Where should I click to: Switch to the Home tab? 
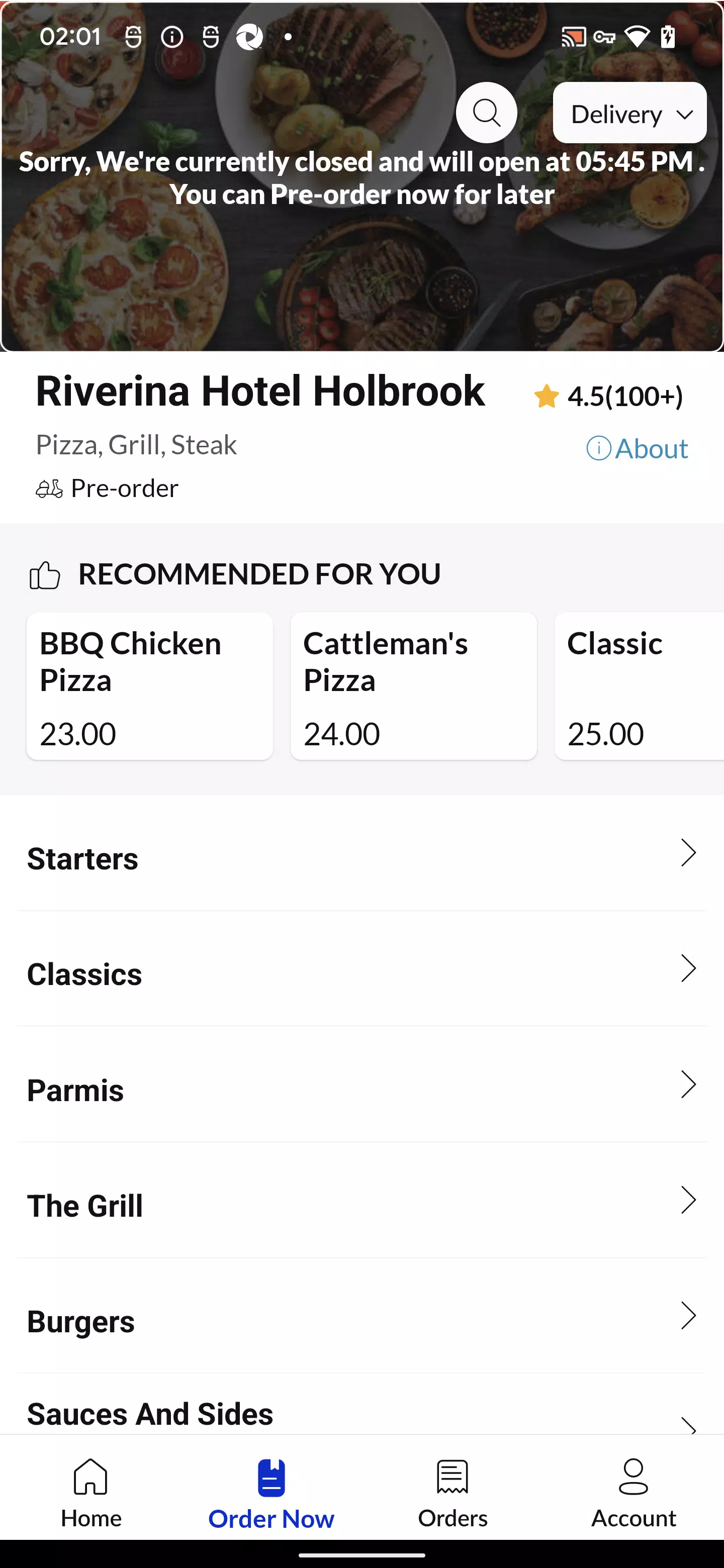[x=90, y=1493]
